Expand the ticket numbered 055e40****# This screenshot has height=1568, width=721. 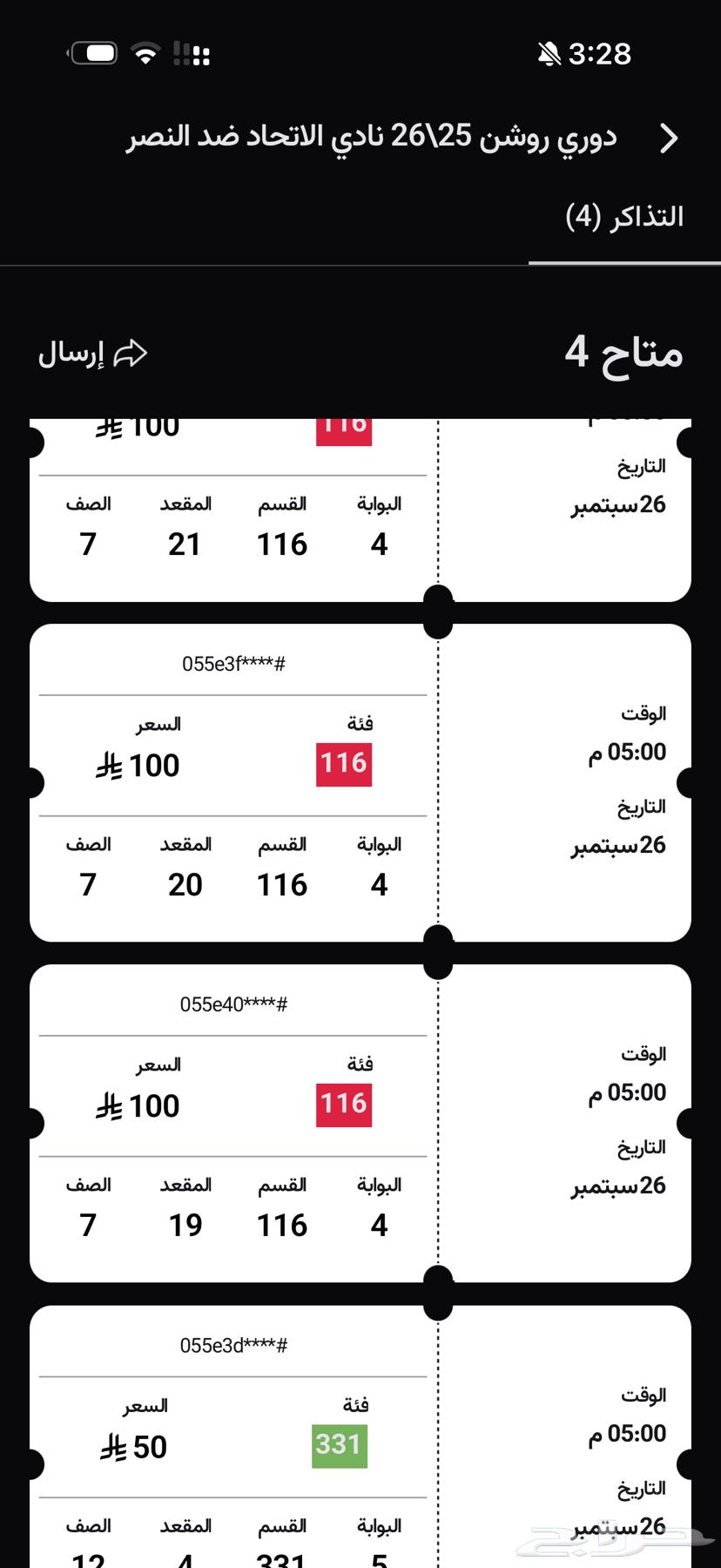(233, 1002)
